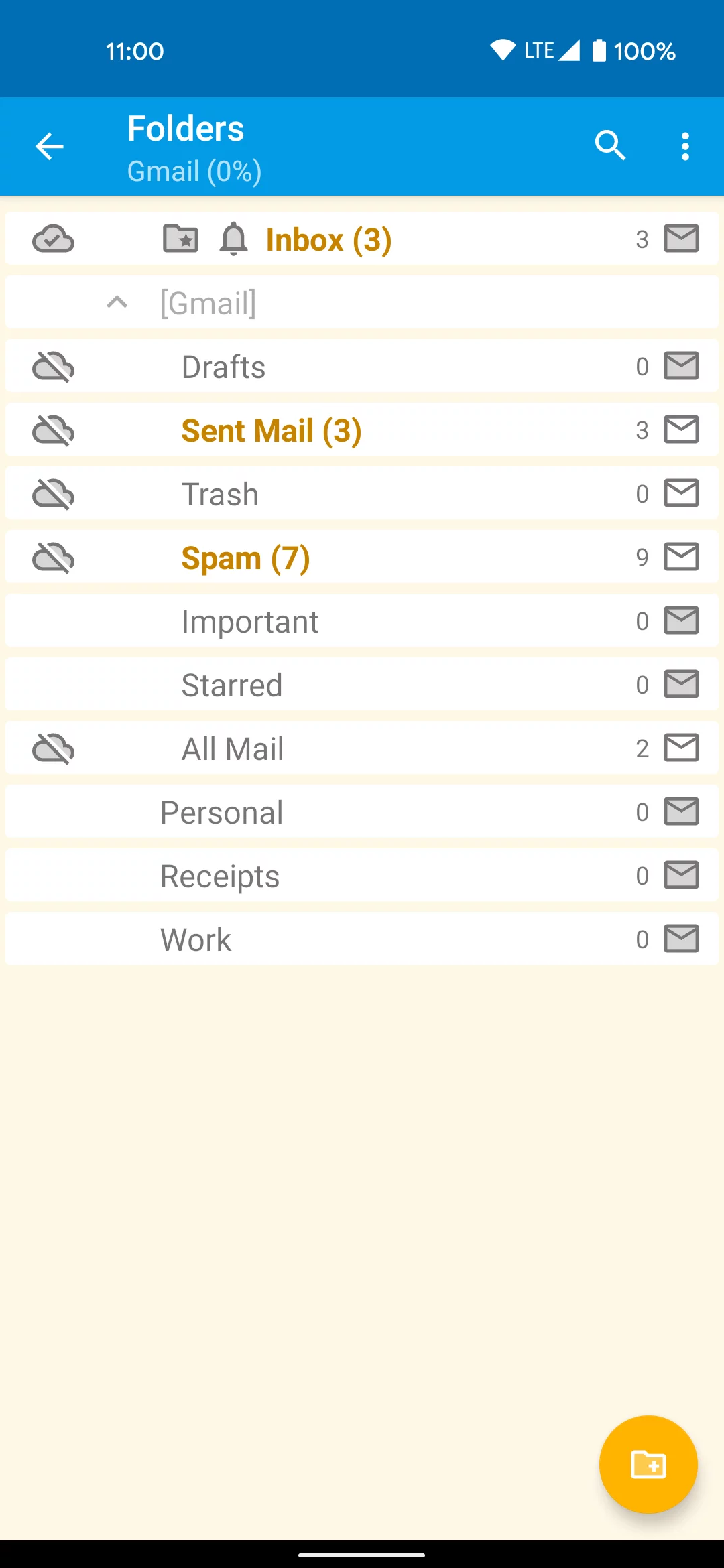
Task: Tap the envelope icon beside Sent Mail
Action: [x=680, y=430]
